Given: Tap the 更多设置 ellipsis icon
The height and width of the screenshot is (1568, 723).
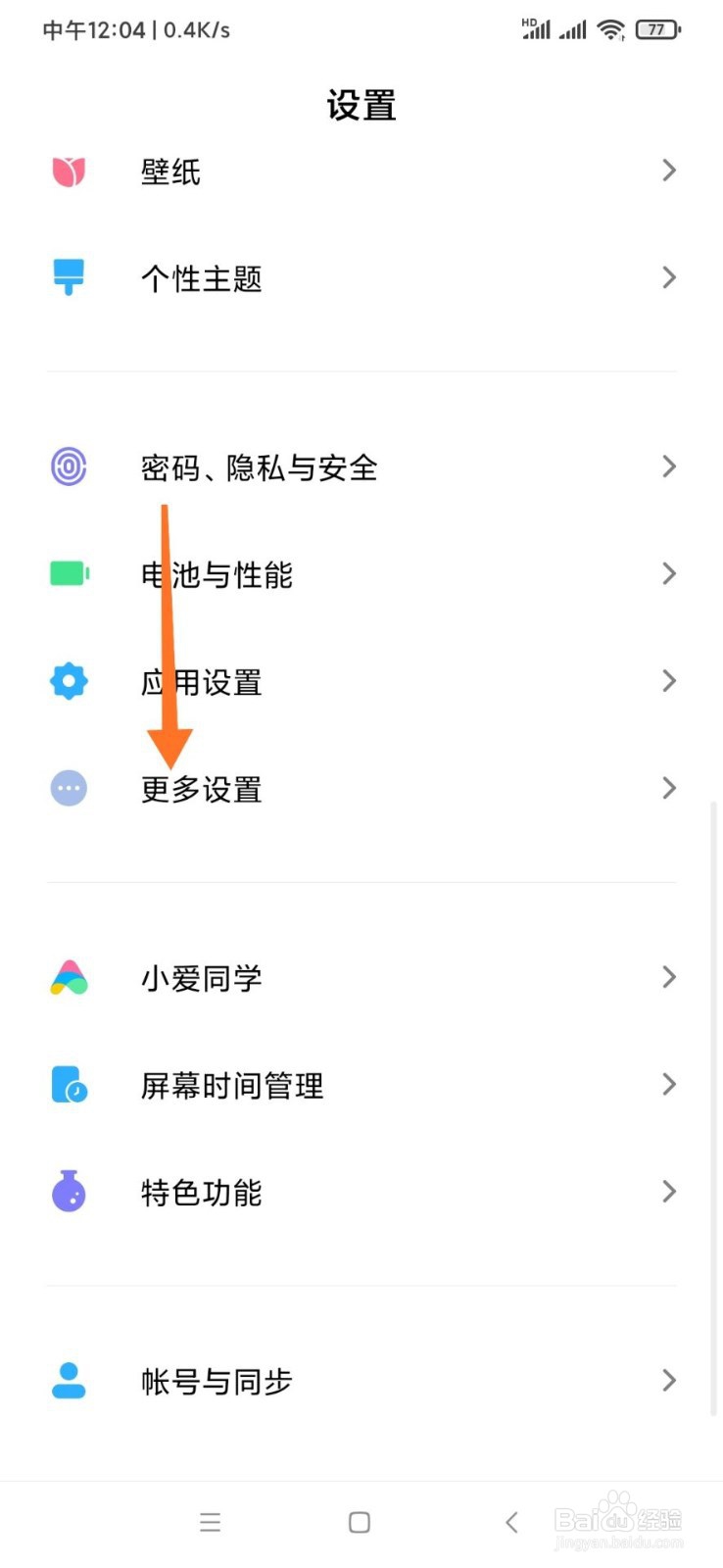Looking at the screenshot, I should (x=69, y=788).
